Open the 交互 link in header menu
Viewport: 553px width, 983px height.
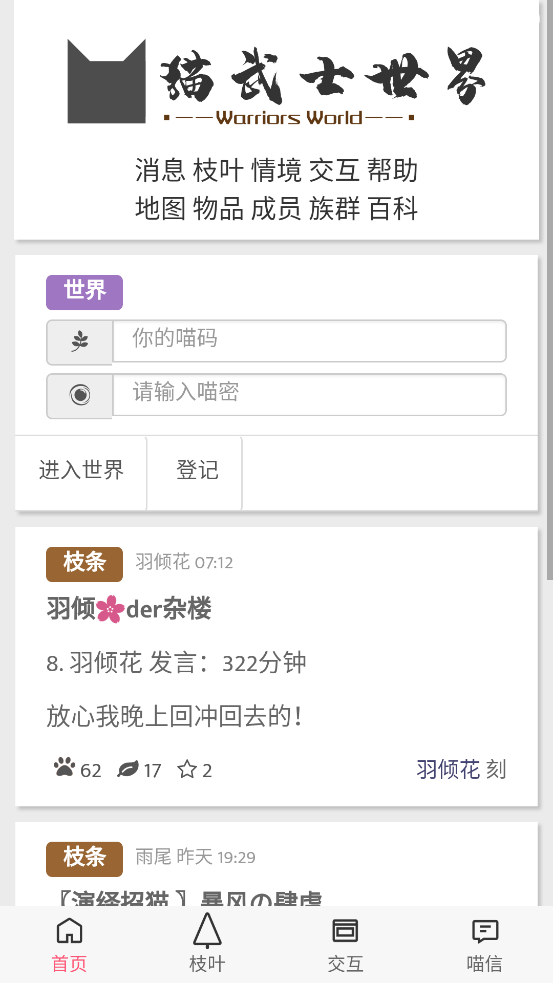[x=334, y=171]
